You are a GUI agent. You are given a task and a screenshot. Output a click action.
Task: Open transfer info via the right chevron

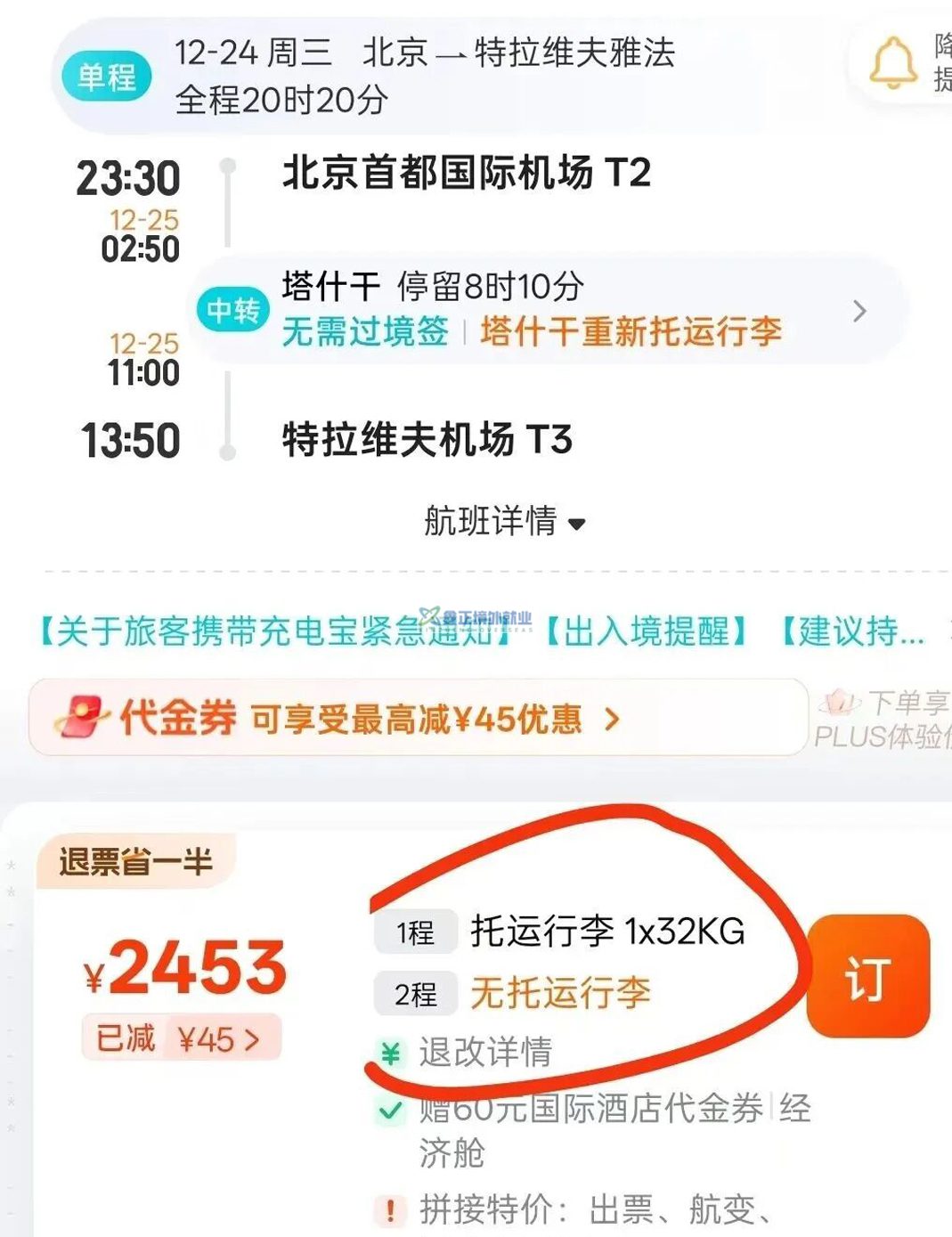point(859,312)
